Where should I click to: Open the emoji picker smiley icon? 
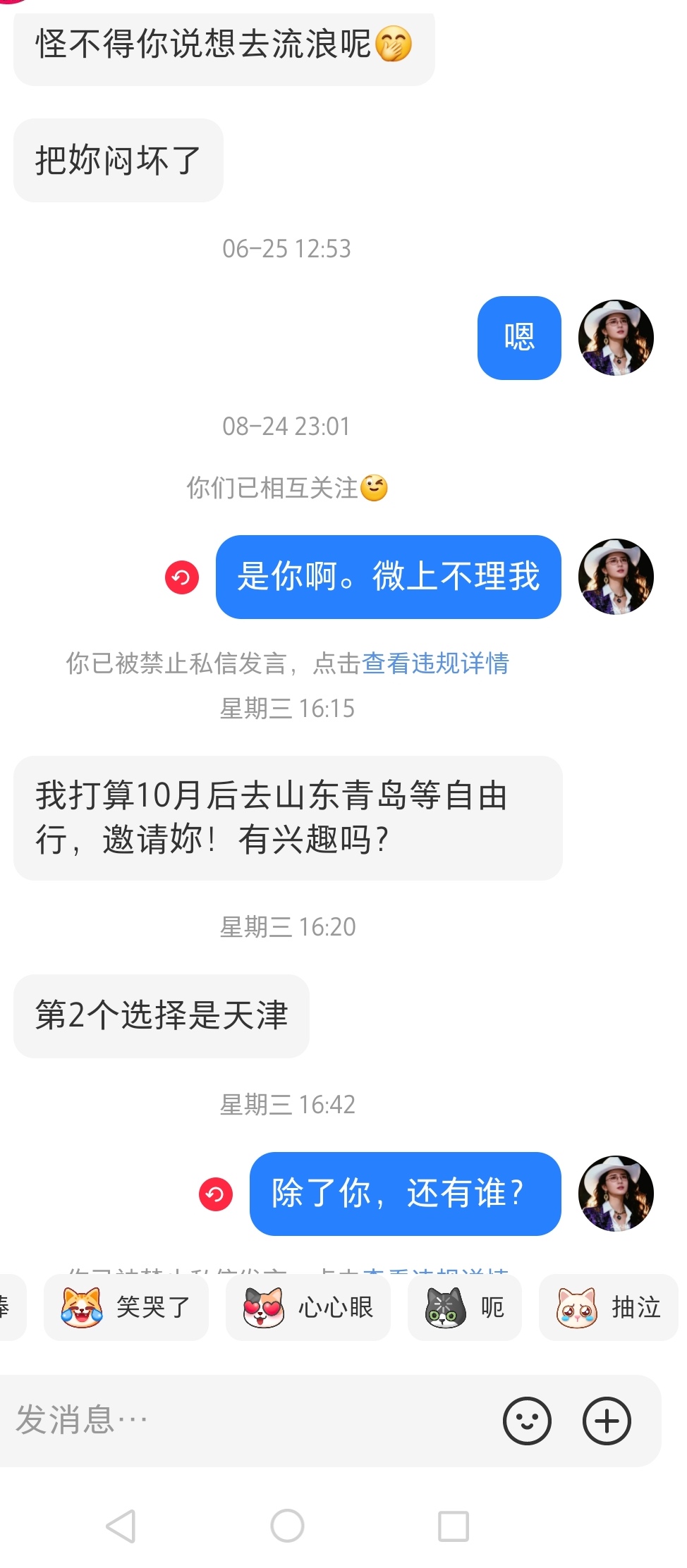pos(527,1421)
